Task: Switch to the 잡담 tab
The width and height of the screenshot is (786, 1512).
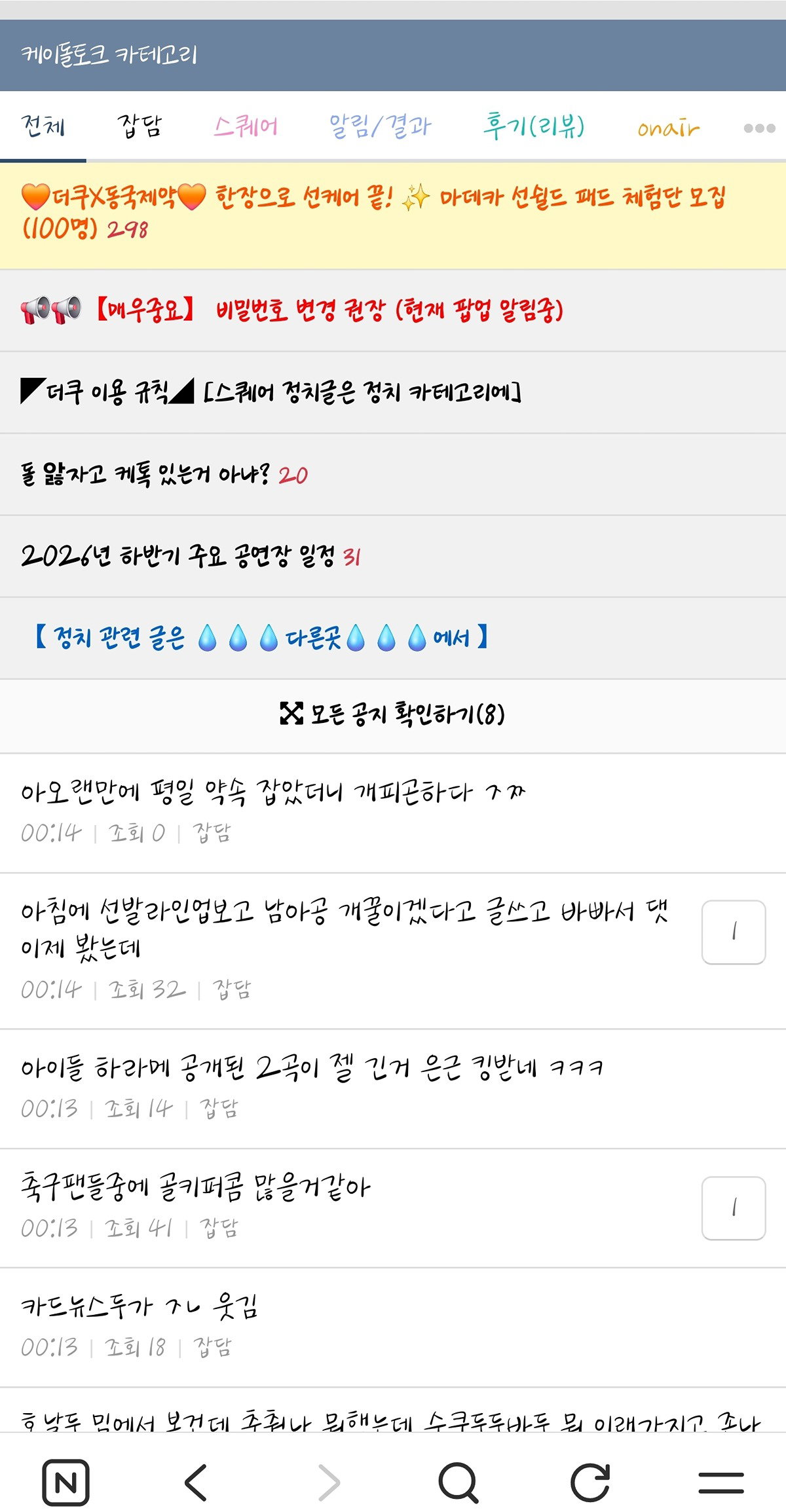Action: (x=139, y=126)
